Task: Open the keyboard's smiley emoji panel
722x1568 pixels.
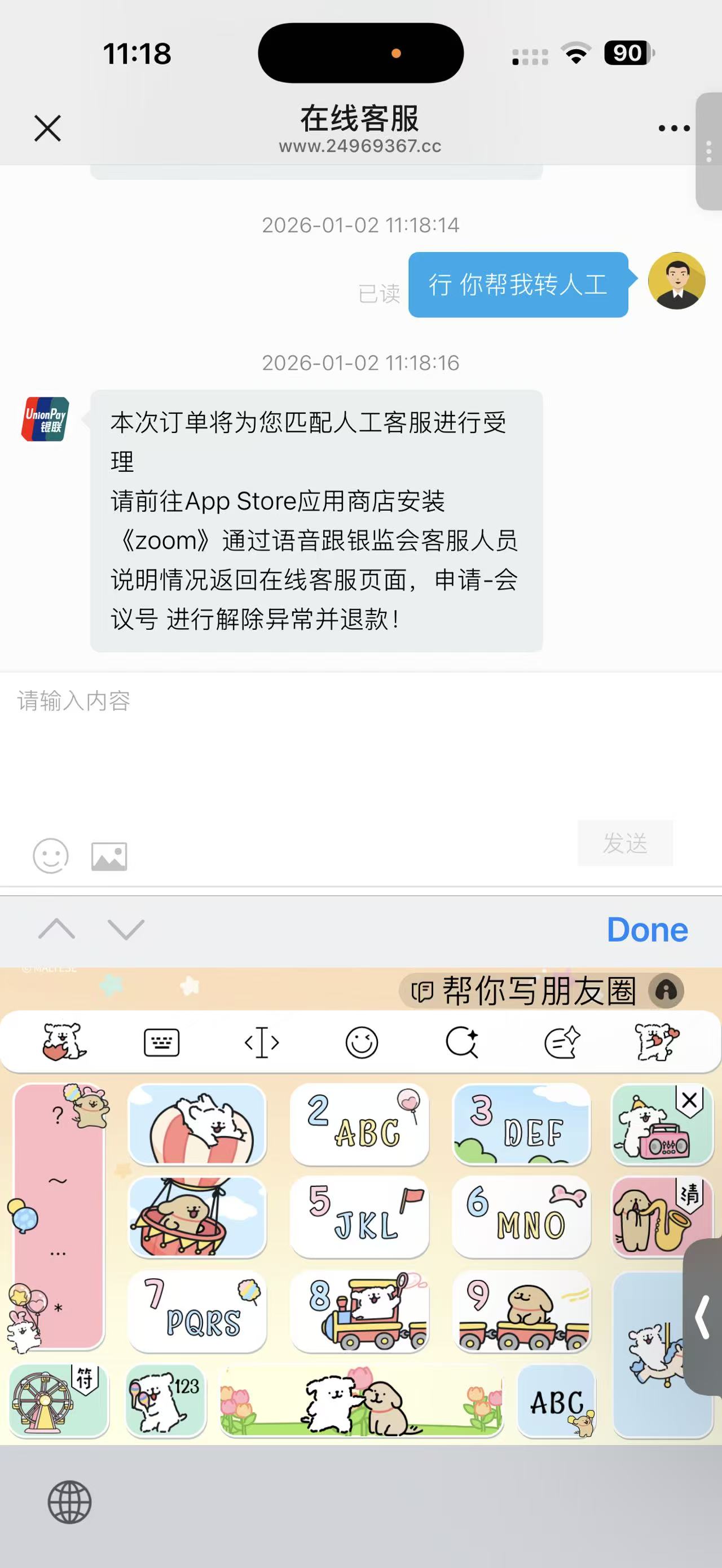Action: (x=362, y=1043)
